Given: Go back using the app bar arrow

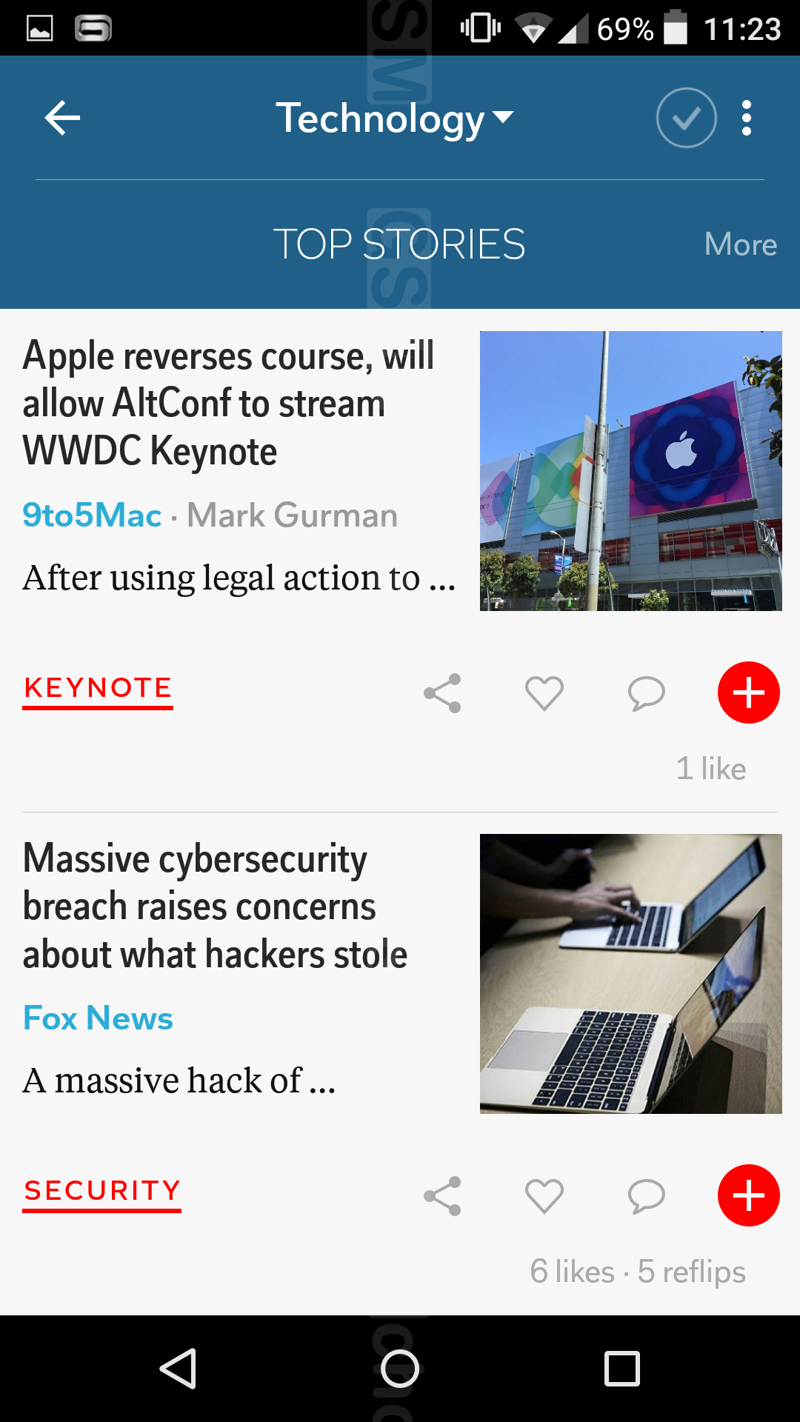Looking at the screenshot, I should 62,118.
